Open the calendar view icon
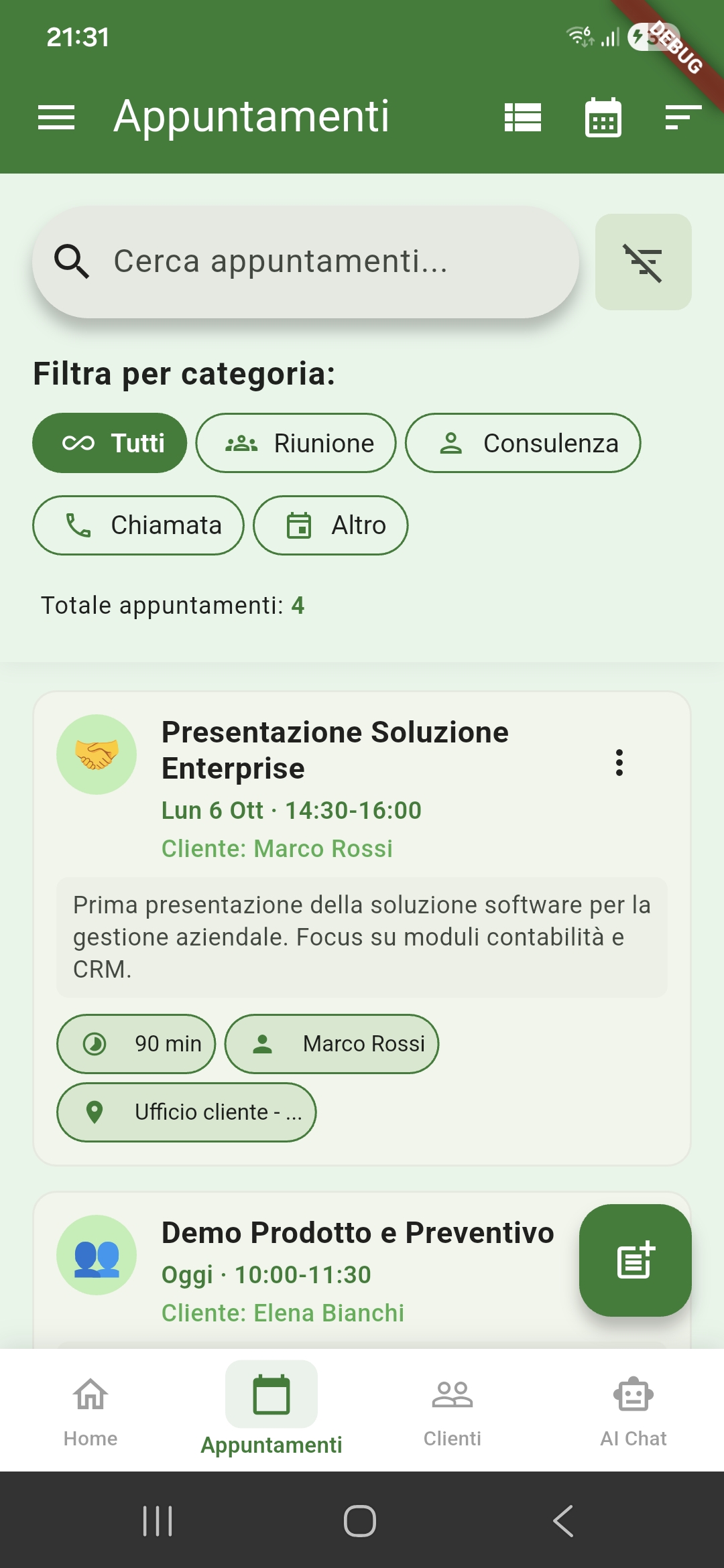724x1568 pixels. [x=601, y=117]
